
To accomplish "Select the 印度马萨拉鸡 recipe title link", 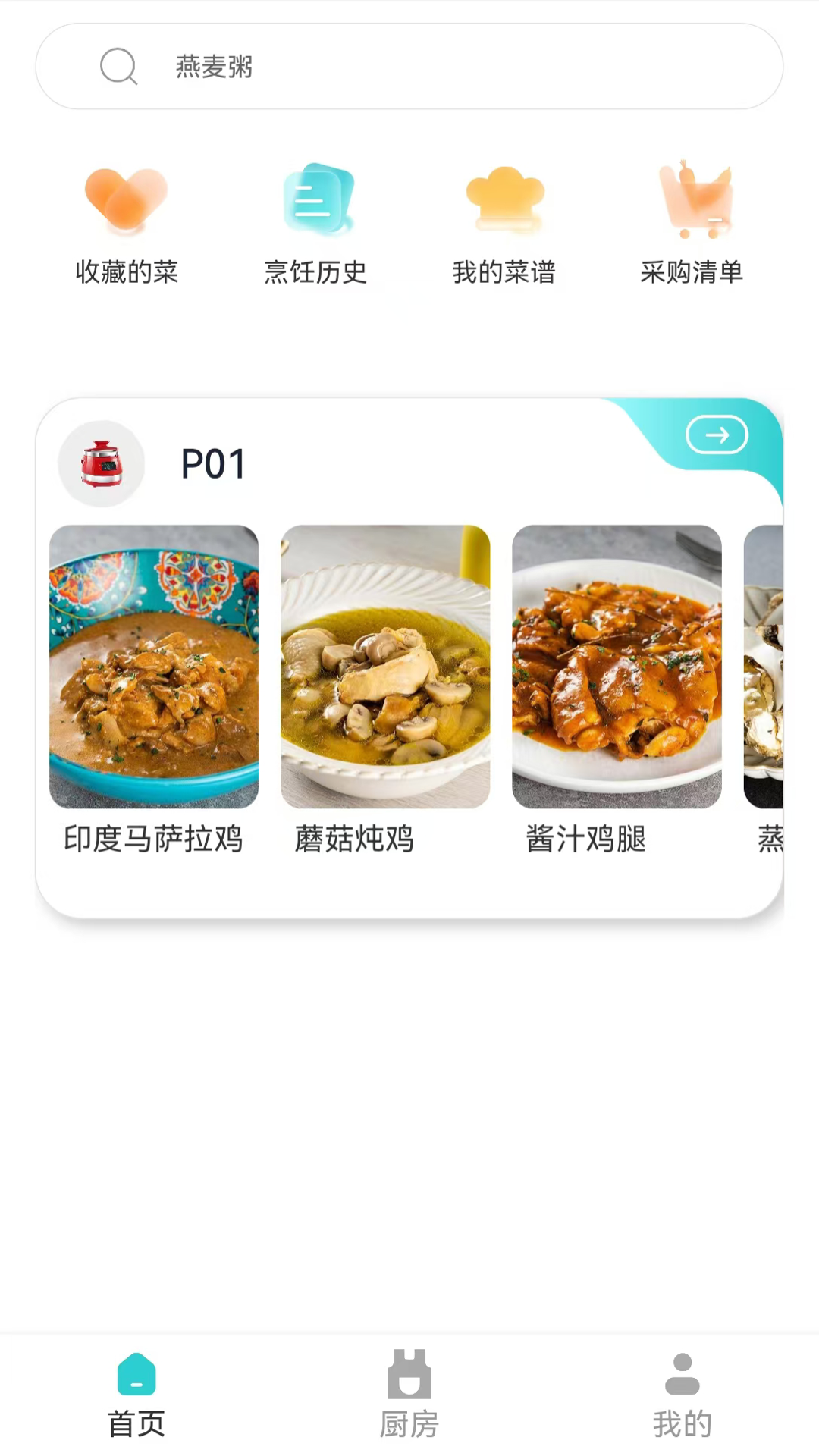I will 153,839.
